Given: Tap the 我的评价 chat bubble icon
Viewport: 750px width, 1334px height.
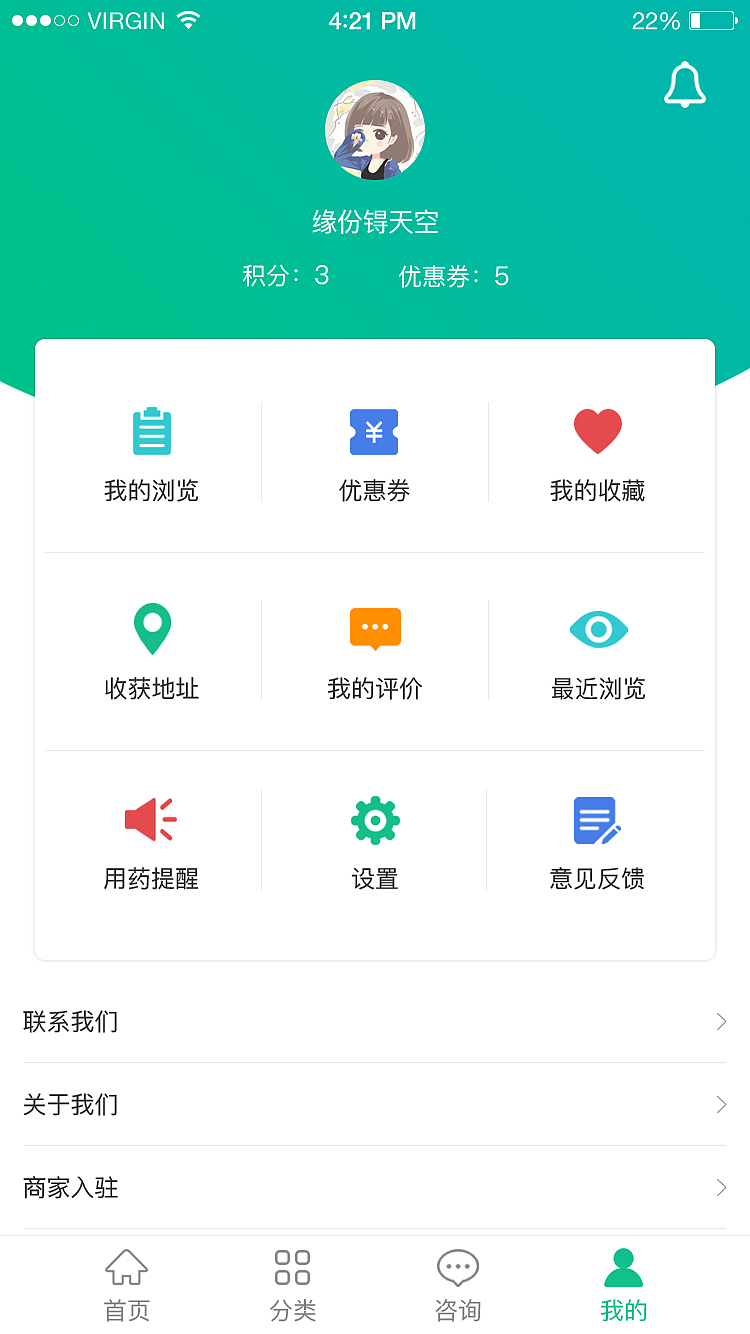Looking at the screenshot, I should (374, 629).
